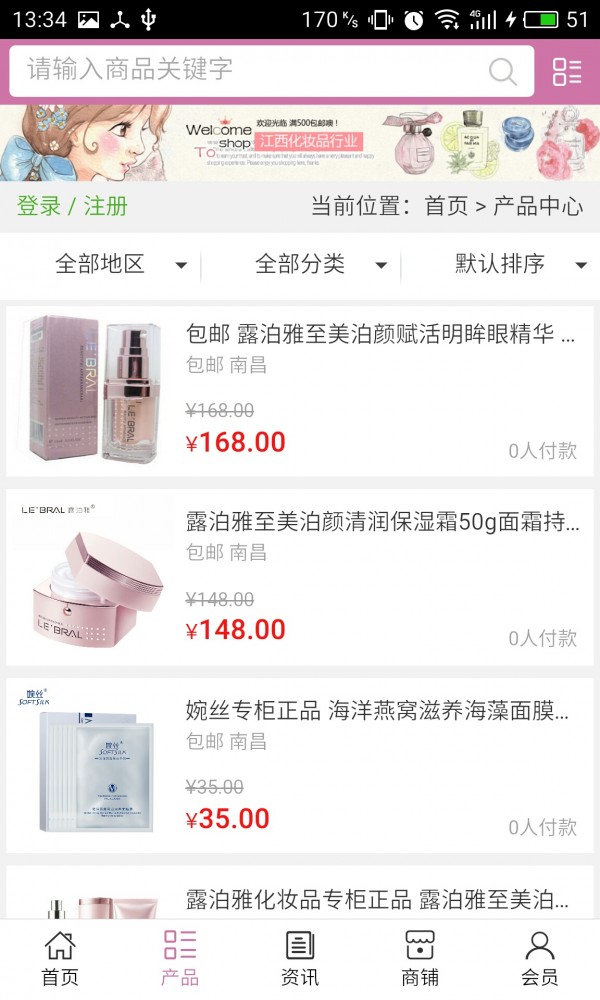Go to the 商铺 tab
Screen dimensions: 600x1000
(420, 958)
